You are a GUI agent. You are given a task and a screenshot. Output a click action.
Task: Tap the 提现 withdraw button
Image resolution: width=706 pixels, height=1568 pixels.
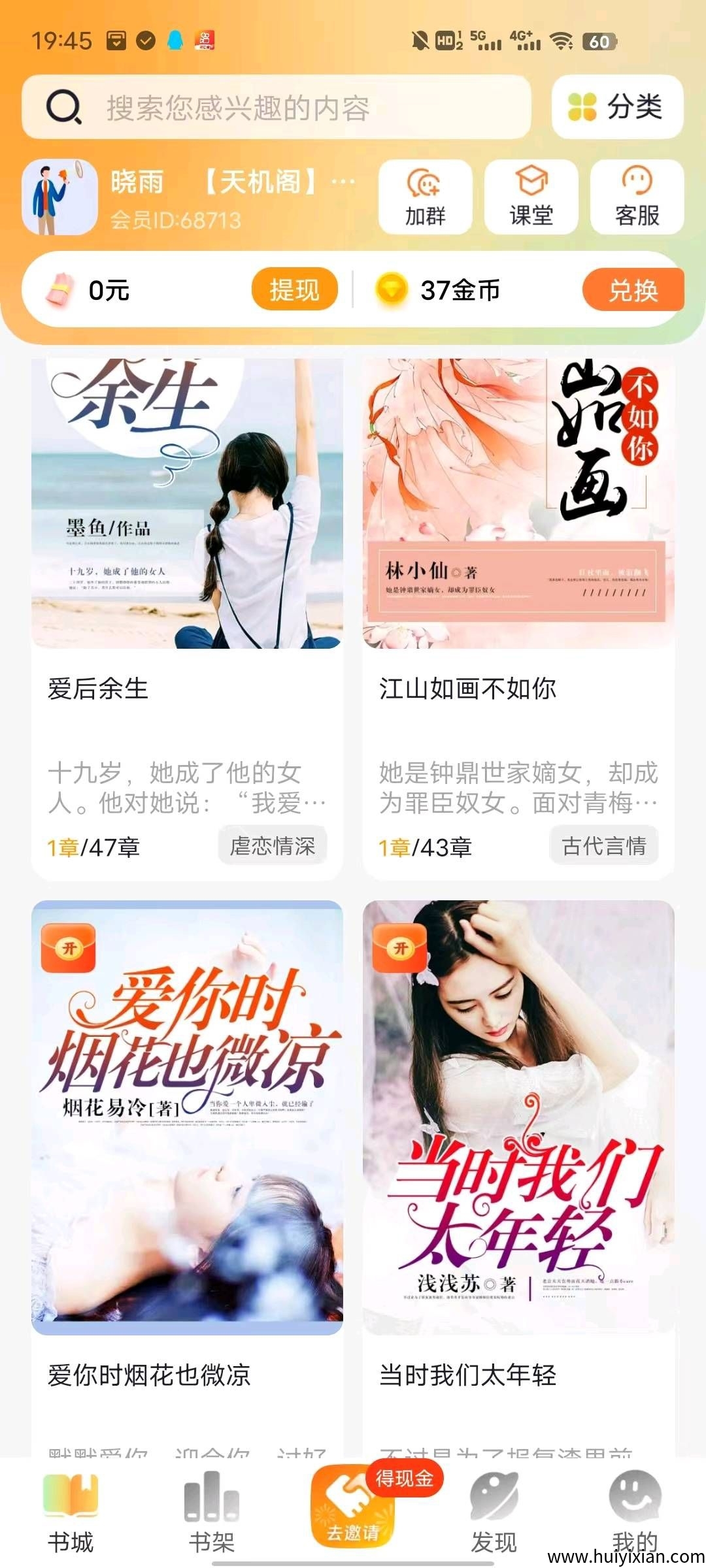pos(294,289)
